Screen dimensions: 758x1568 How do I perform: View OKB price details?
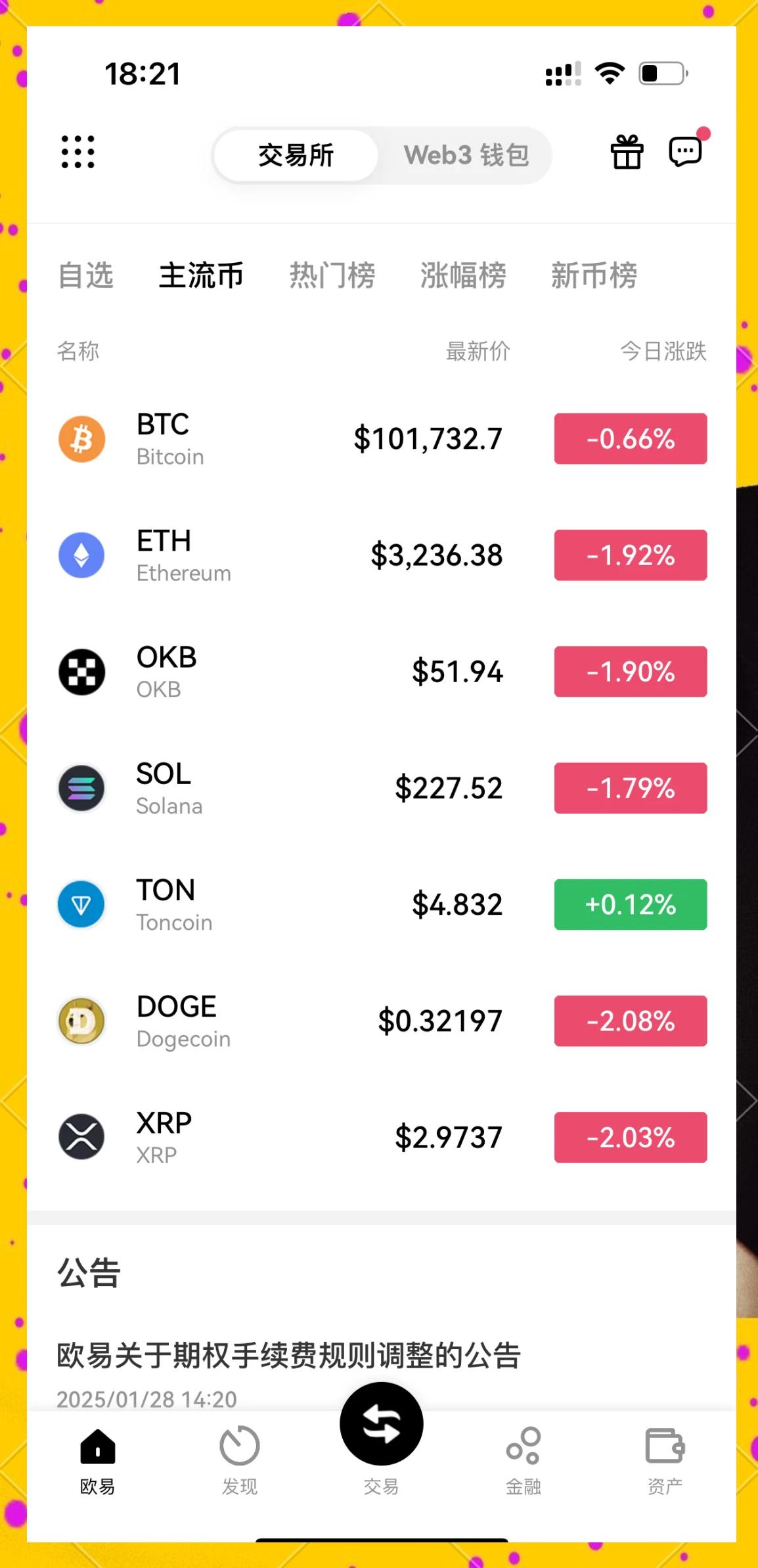(x=382, y=672)
